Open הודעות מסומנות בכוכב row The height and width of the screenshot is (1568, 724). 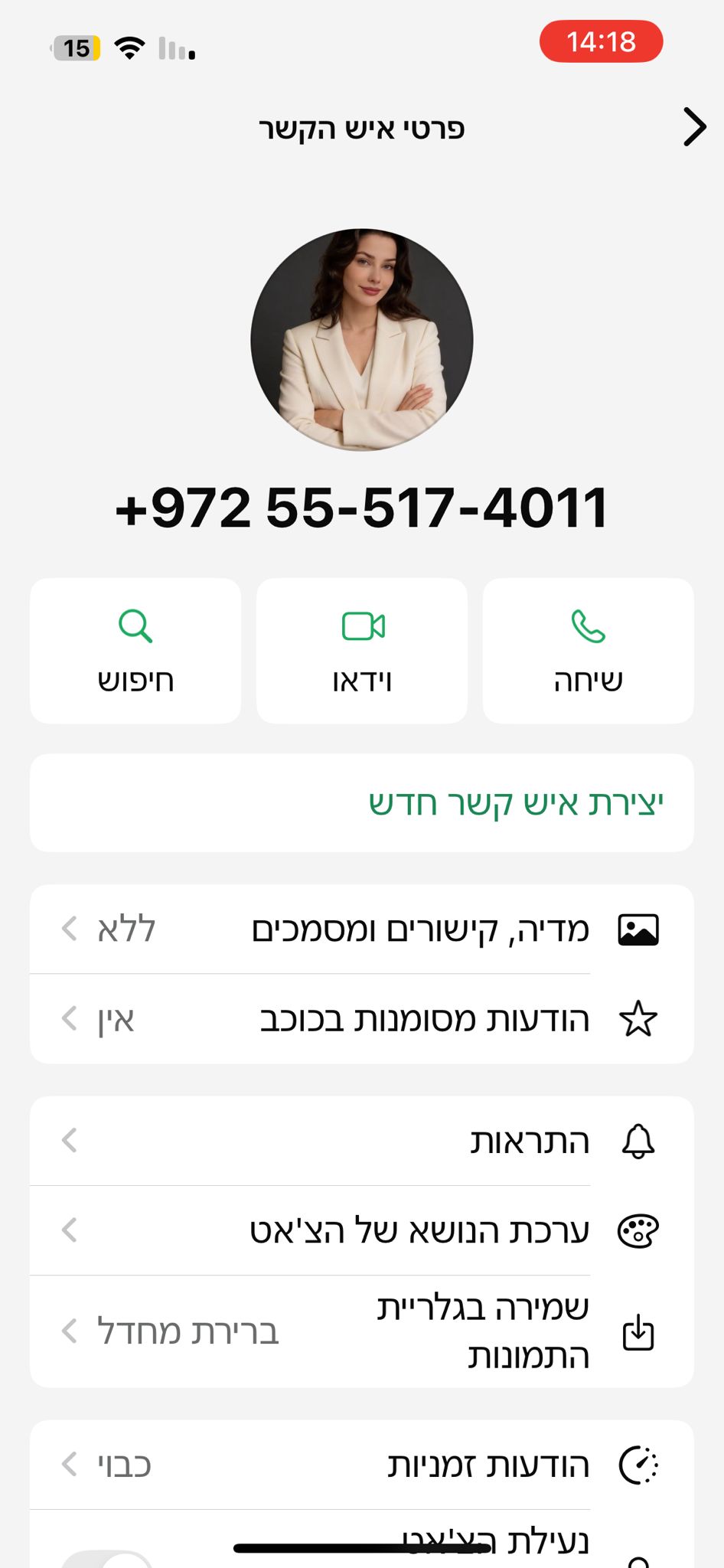(362, 1019)
